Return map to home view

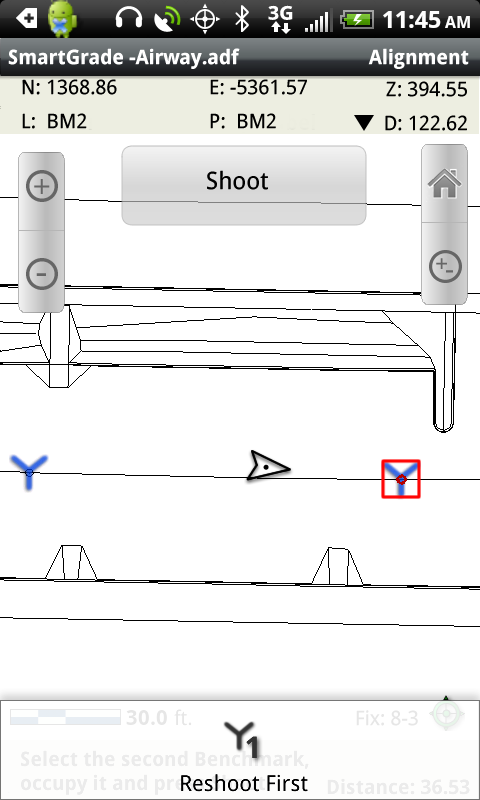(444, 183)
